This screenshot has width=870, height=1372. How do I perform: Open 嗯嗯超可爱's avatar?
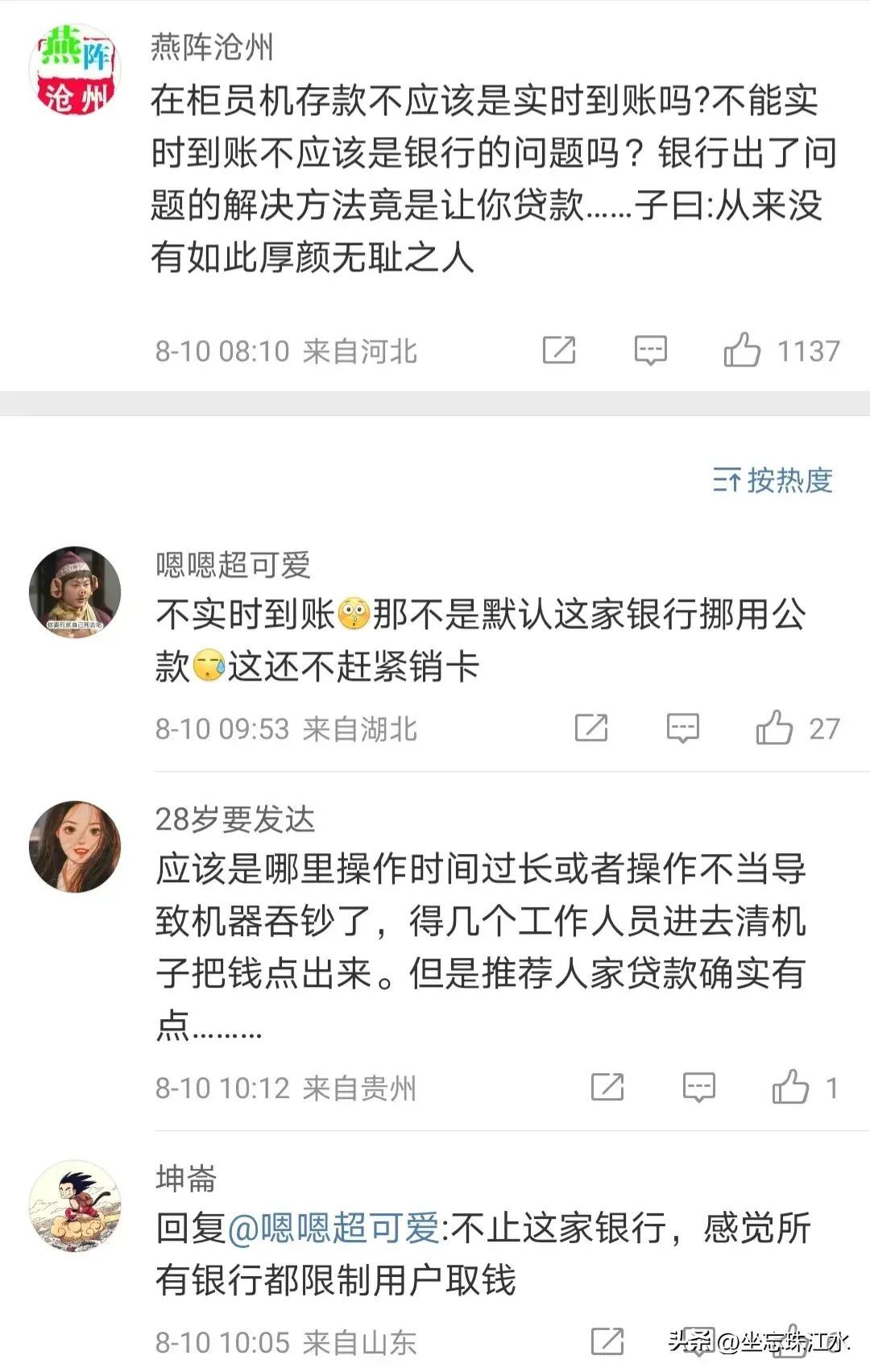(75, 592)
